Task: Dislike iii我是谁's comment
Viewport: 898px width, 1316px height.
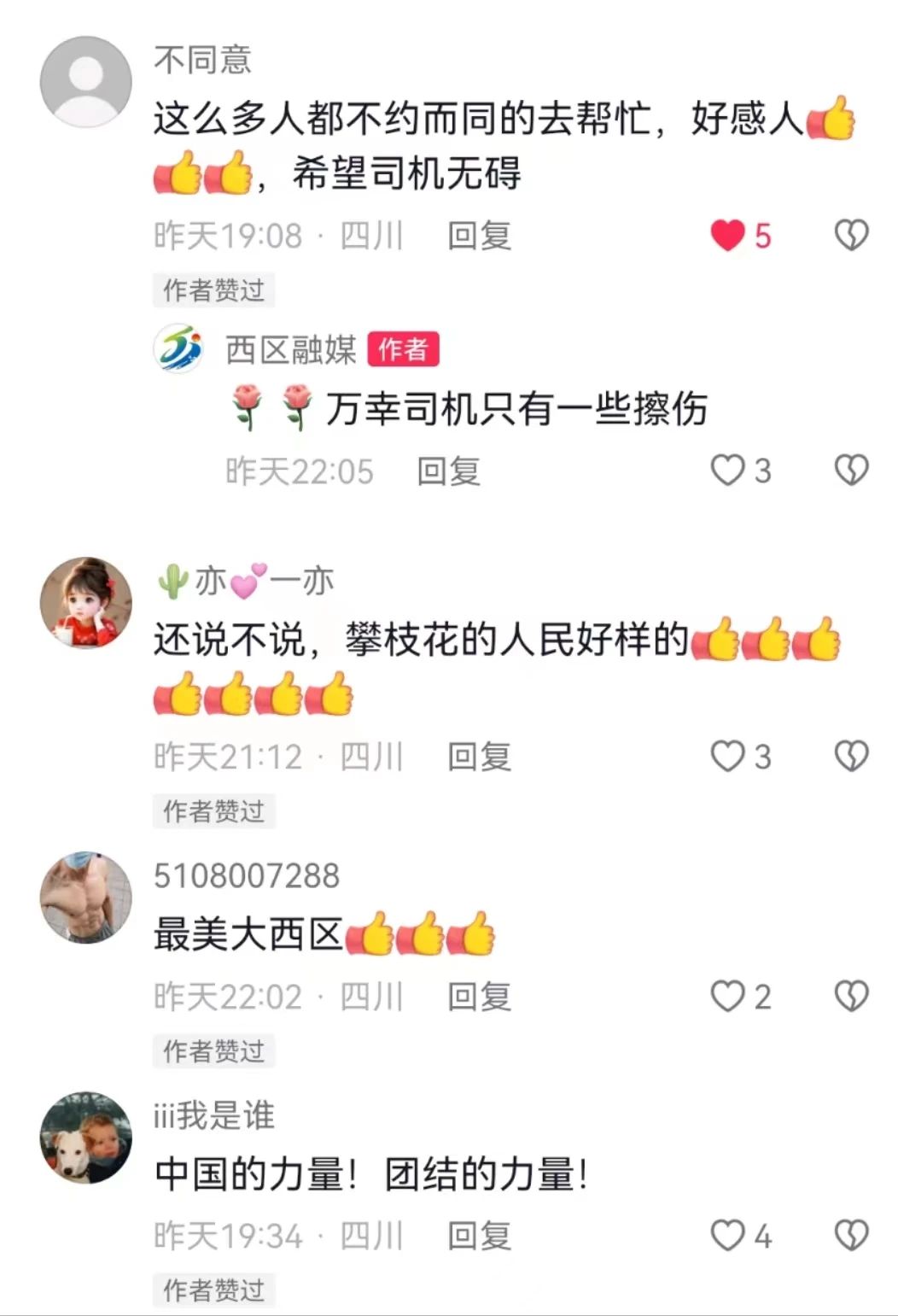Action: pyautogui.click(x=850, y=1236)
